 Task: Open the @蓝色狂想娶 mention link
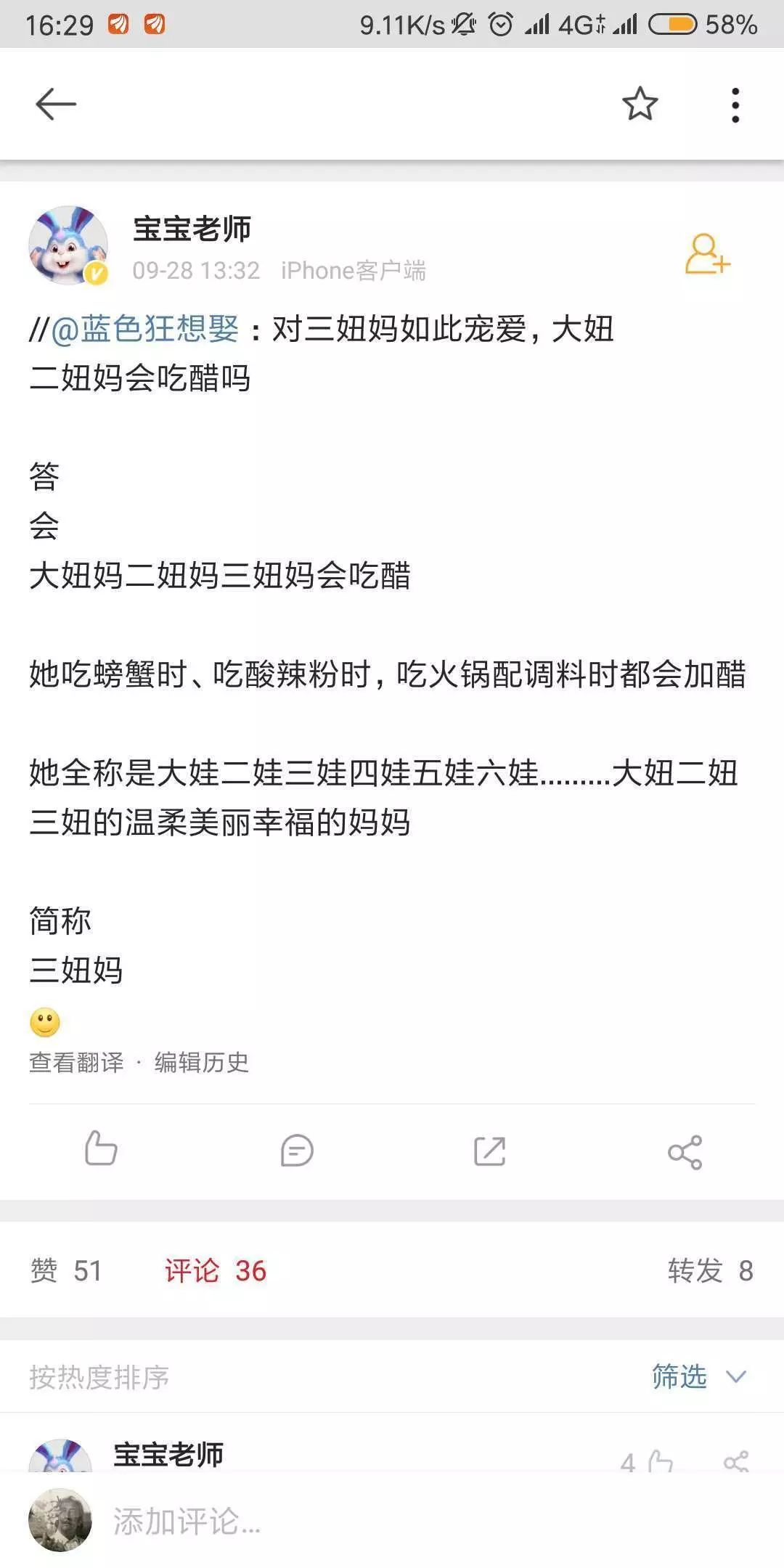pos(144,330)
